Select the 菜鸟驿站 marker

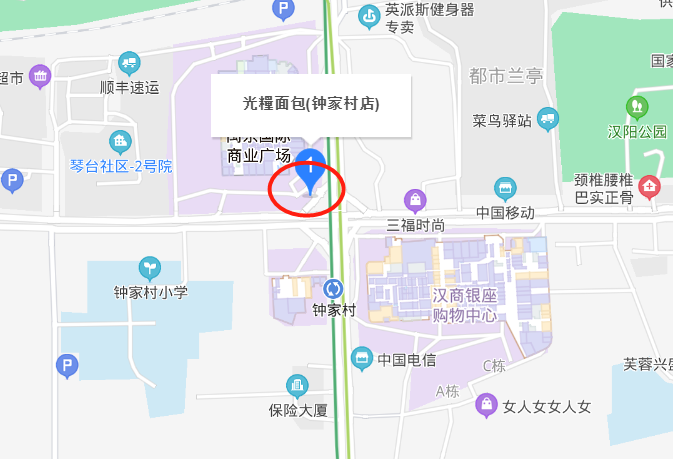546,121
